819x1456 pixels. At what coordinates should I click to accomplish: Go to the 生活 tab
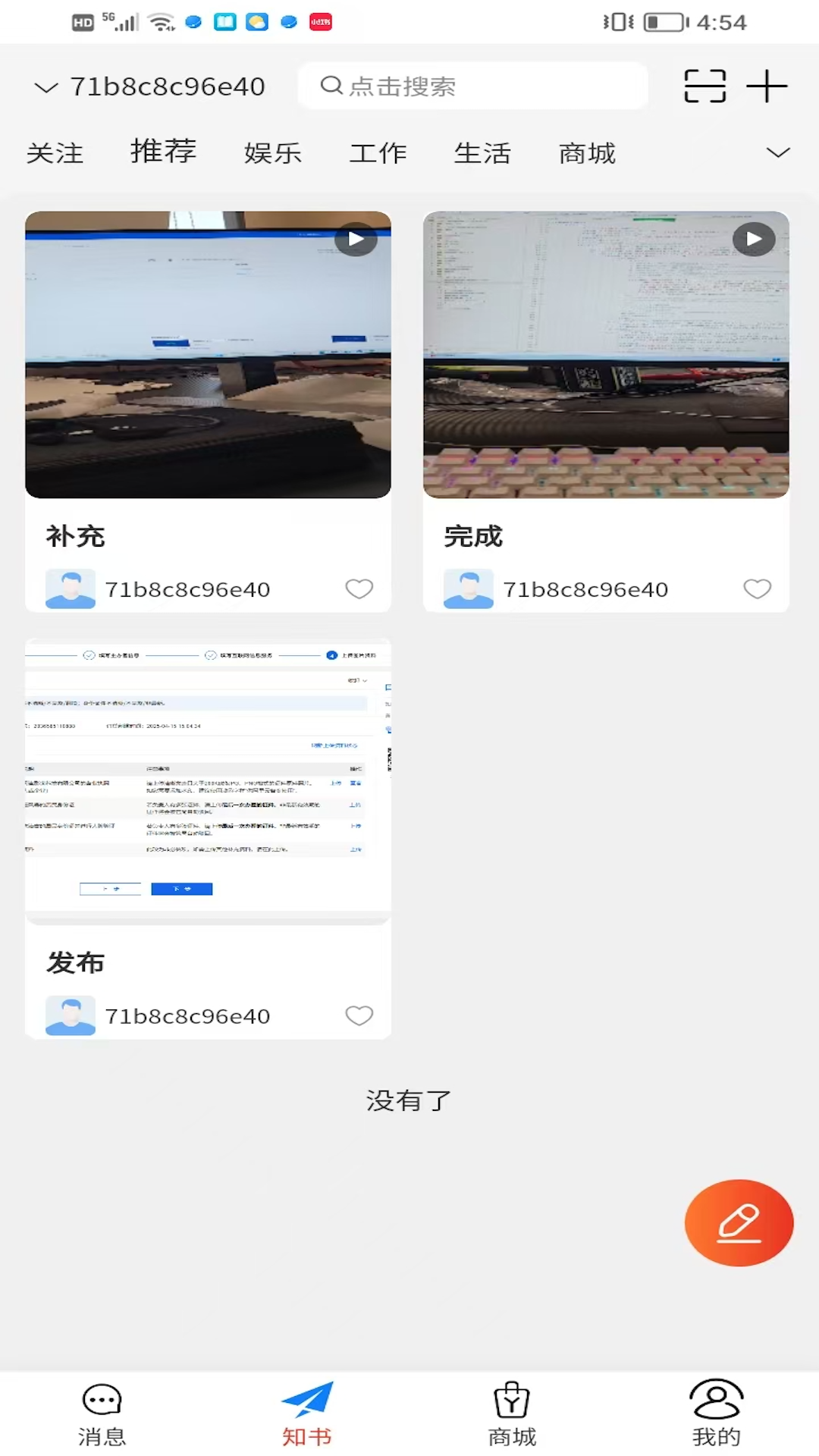(x=482, y=153)
